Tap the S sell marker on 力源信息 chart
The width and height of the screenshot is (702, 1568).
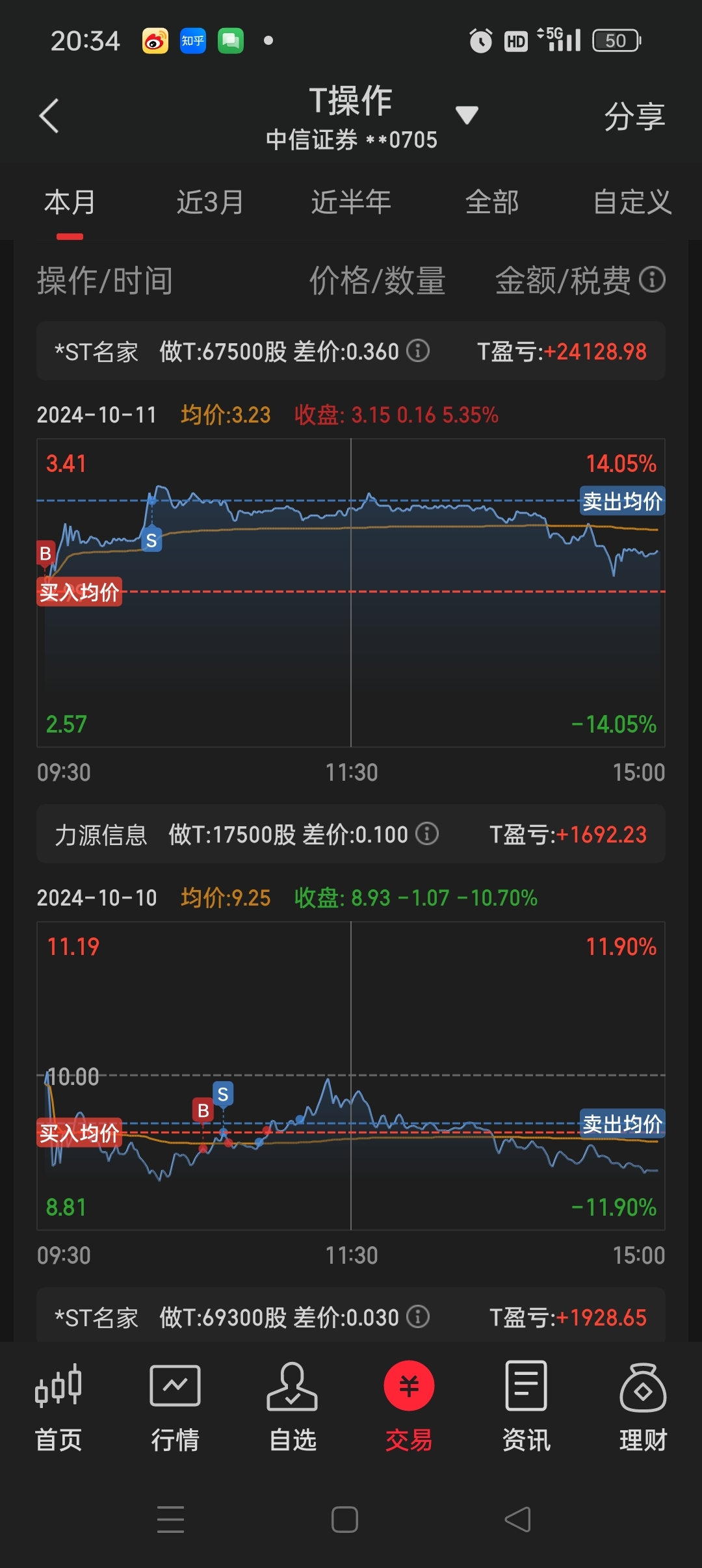(224, 1092)
